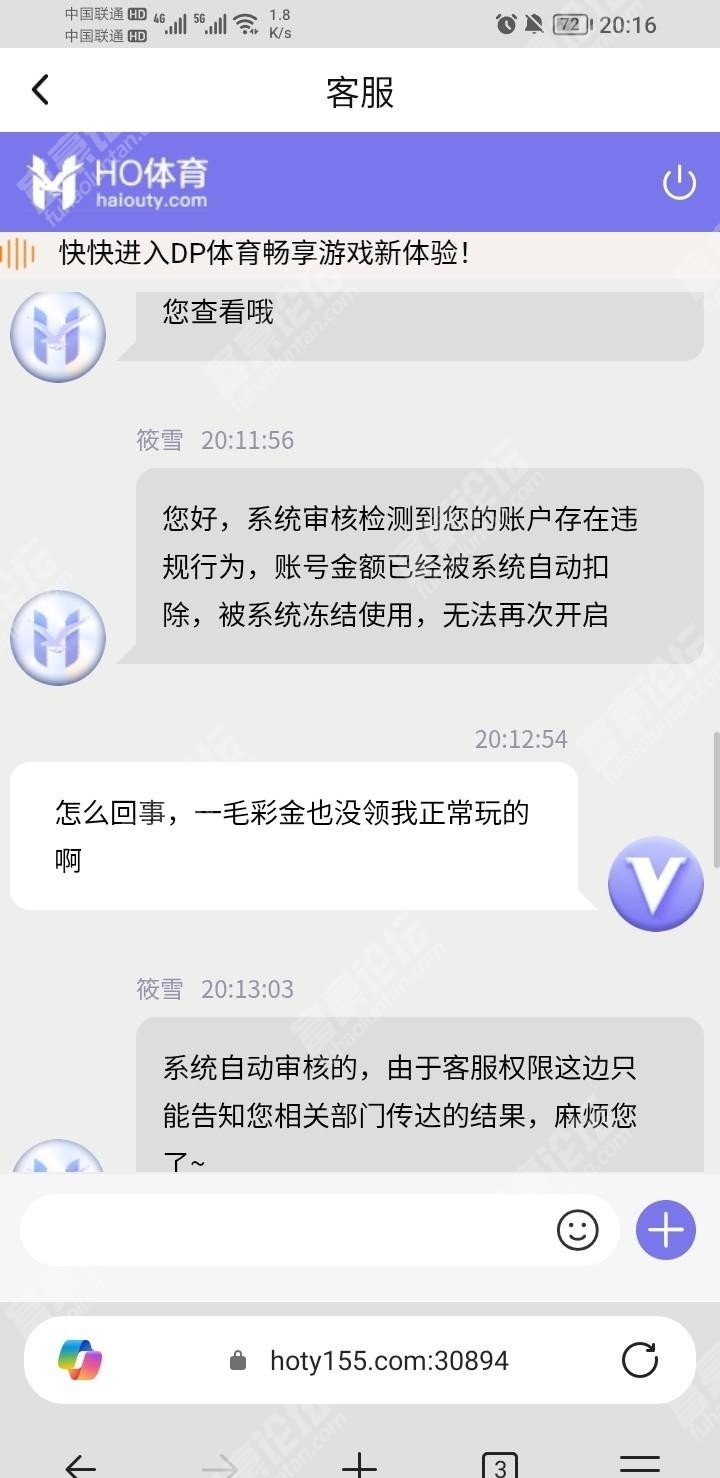Reload the page with the refresh icon
Screen dimensions: 720x1478
click(x=640, y=1360)
